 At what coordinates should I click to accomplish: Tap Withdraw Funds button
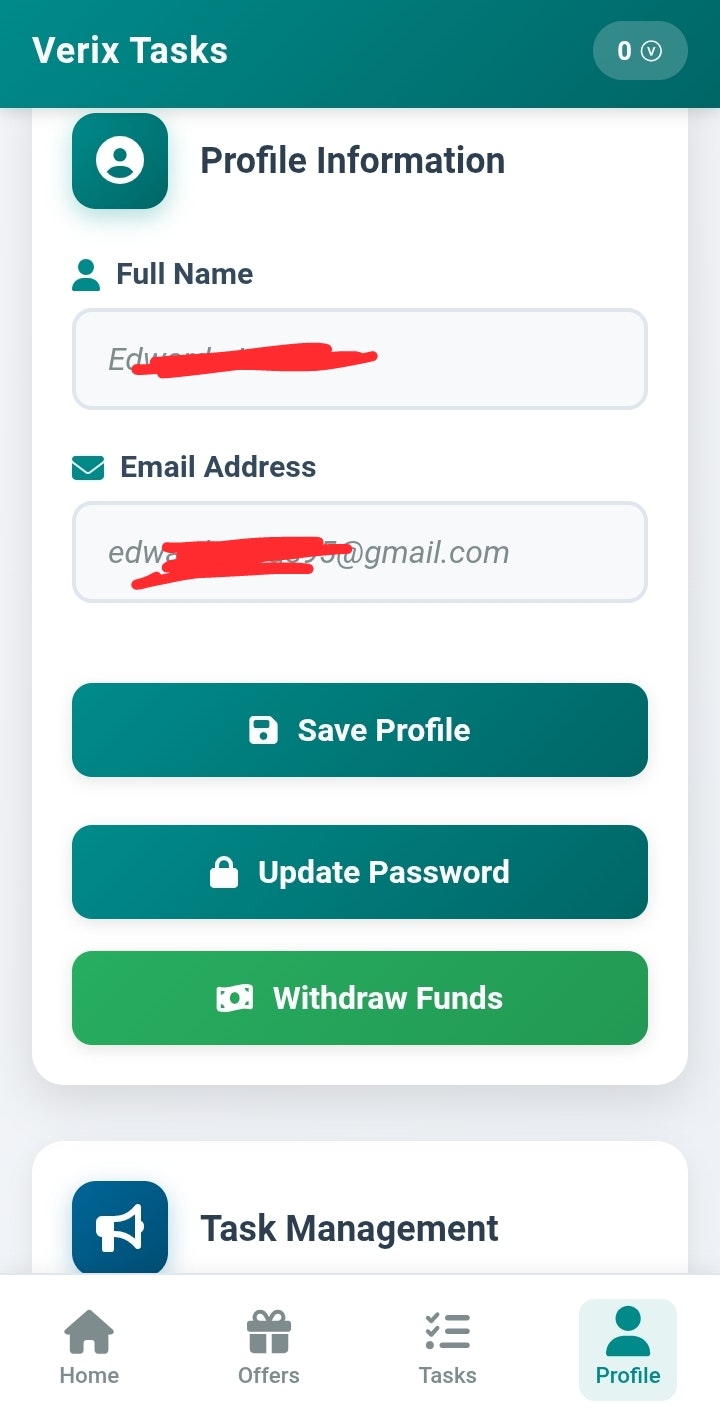[x=360, y=998]
